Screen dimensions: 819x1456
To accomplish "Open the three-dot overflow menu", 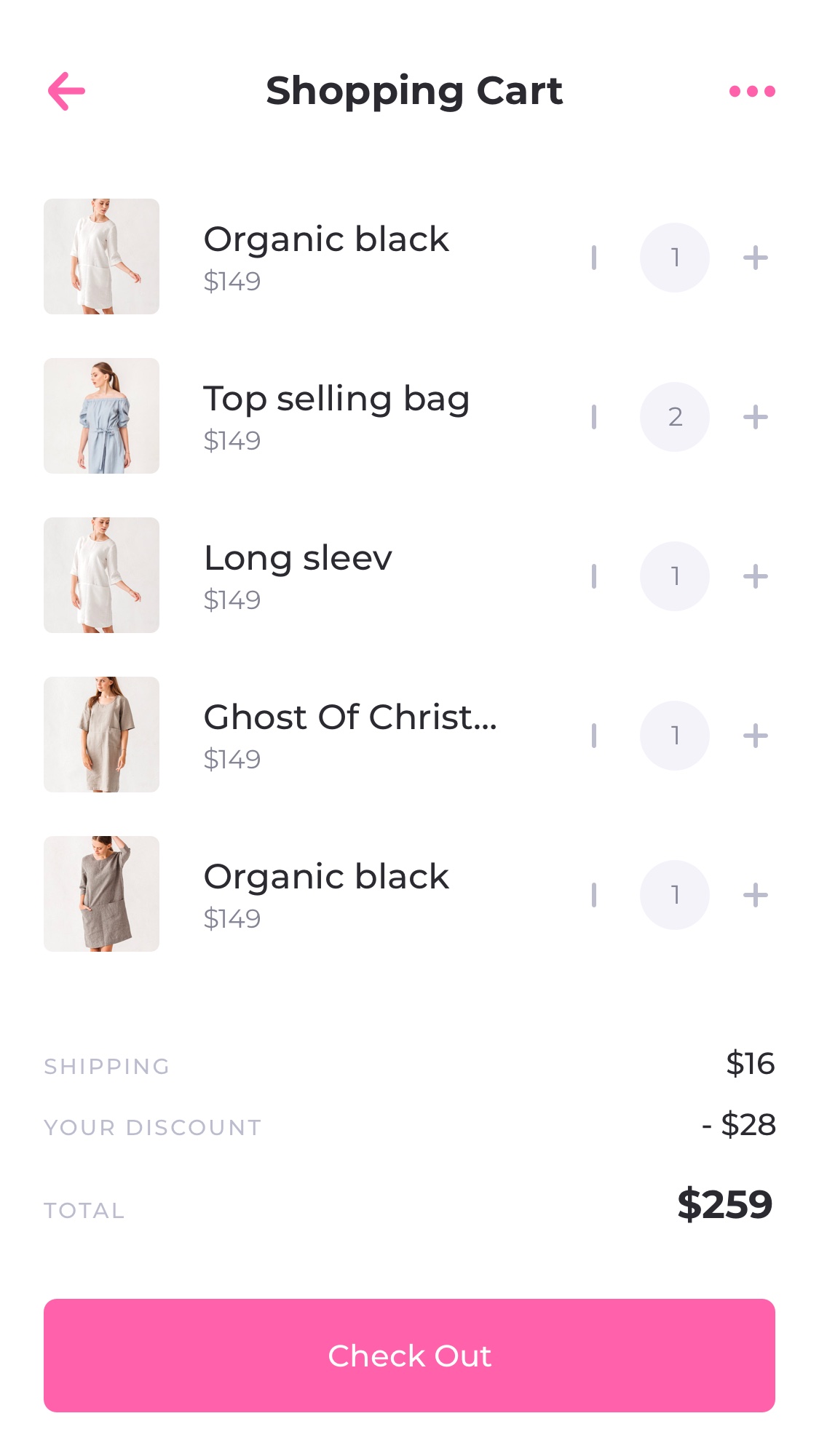I will point(752,91).
